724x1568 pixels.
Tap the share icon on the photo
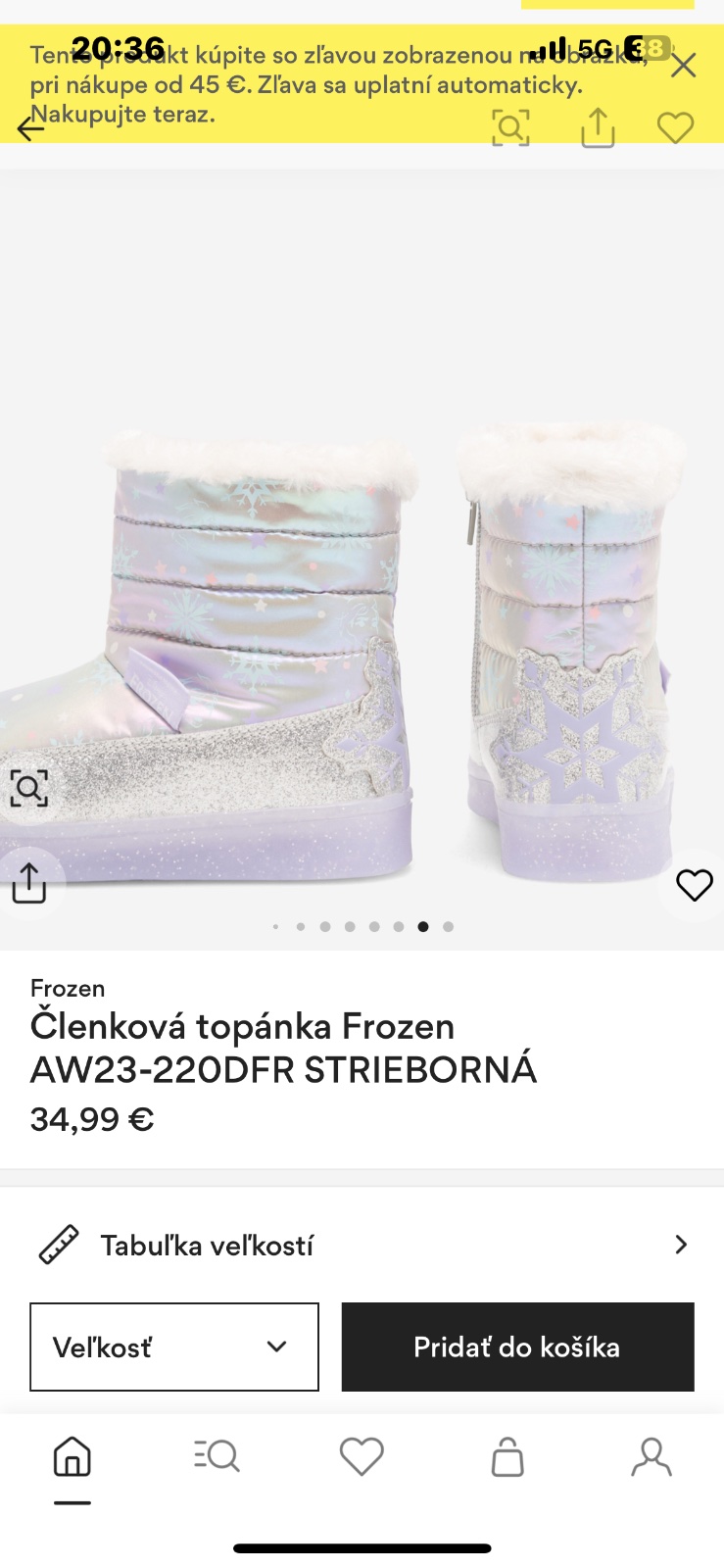28,882
